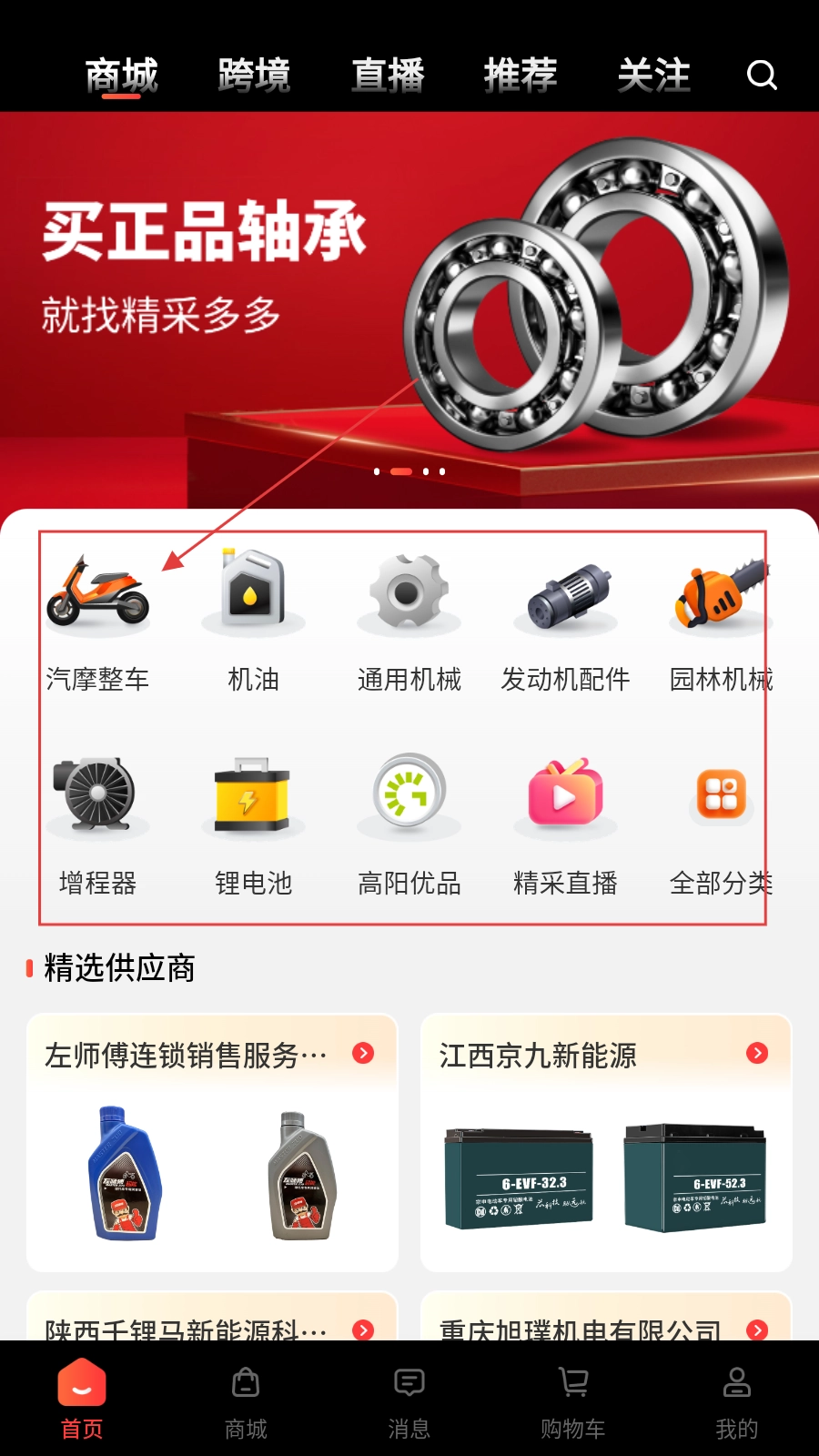Image resolution: width=819 pixels, height=1456 pixels.
Task: Go to 我的 profile tab
Action: (735, 1399)
